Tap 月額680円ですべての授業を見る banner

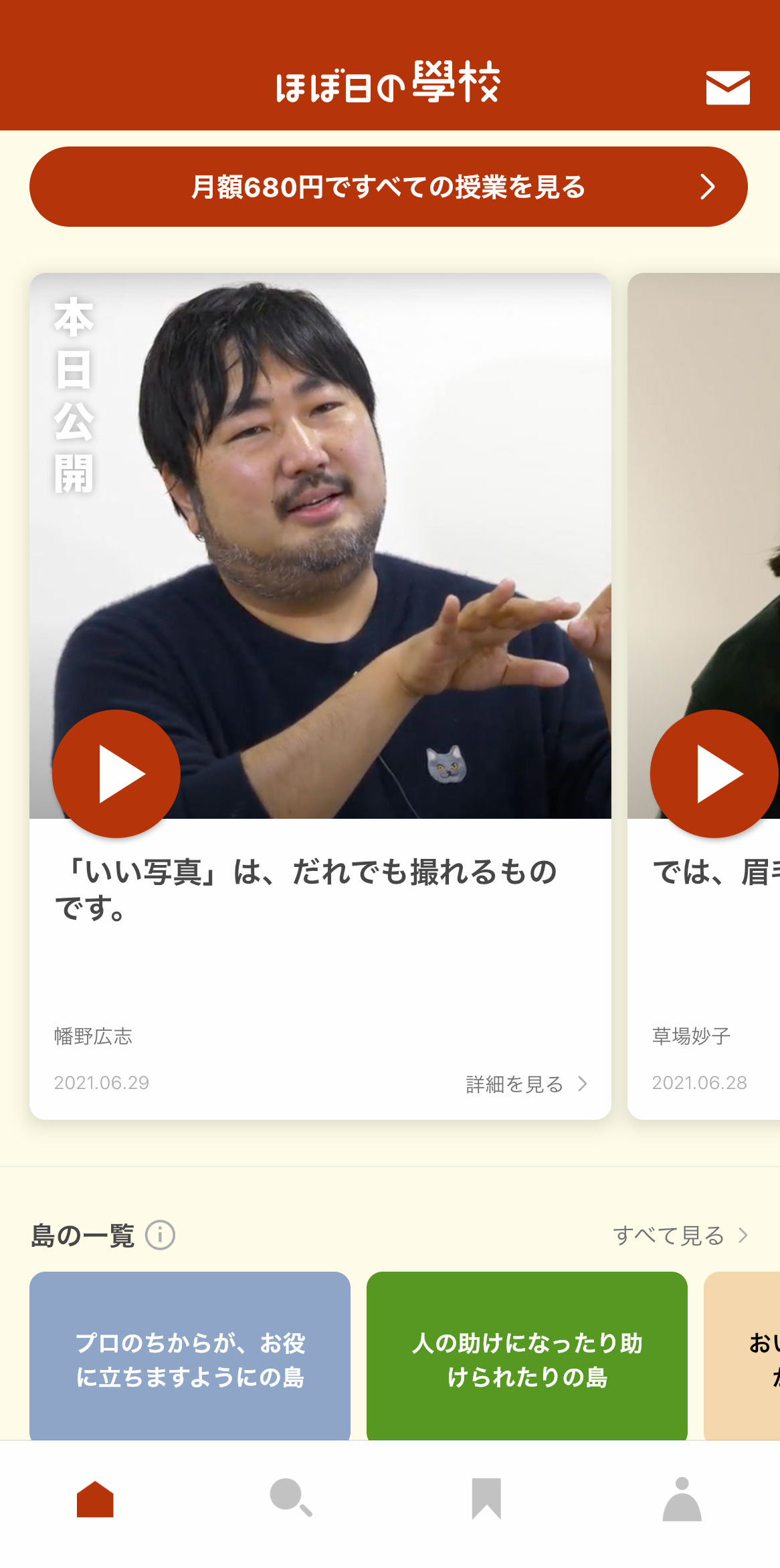(x=388, y=187)
